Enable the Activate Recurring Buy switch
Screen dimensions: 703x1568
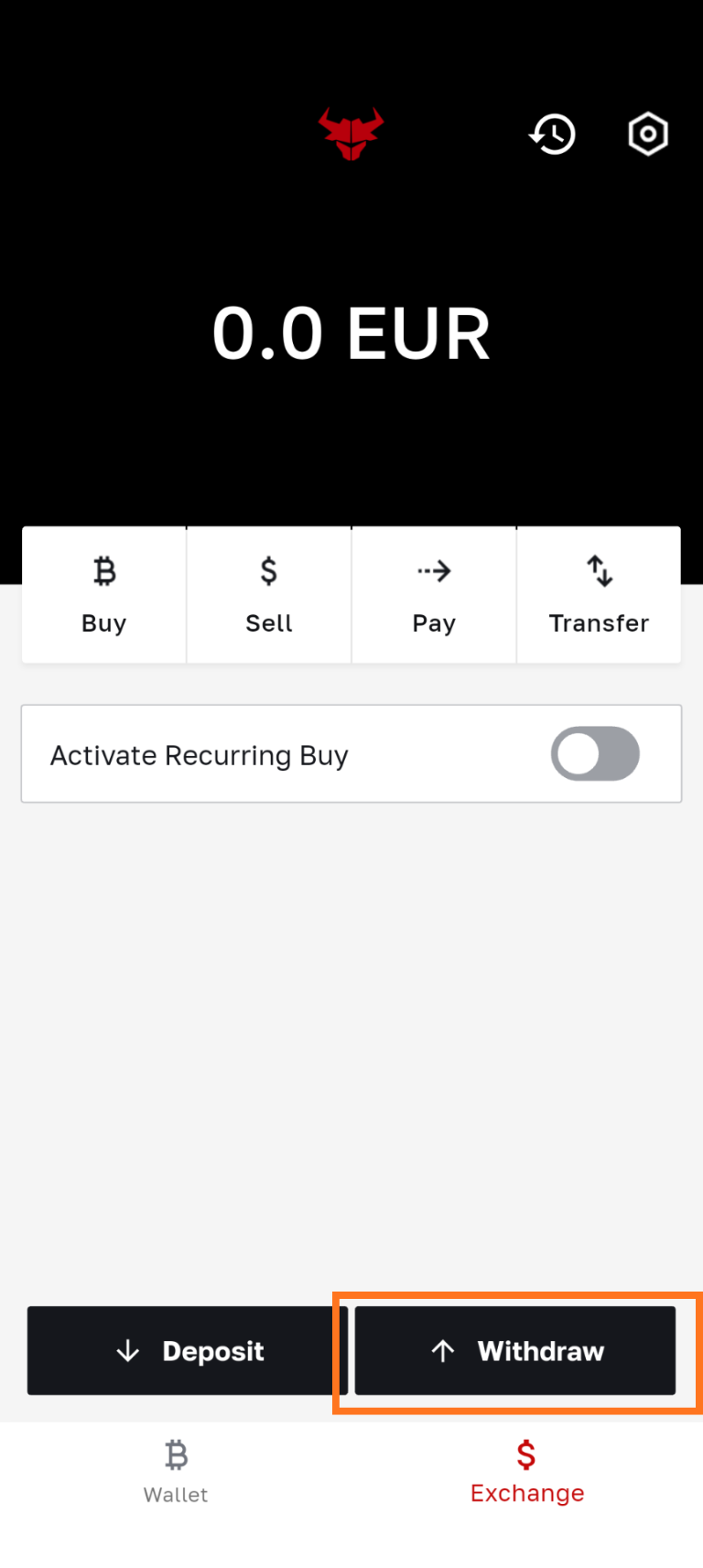(x=595, y=754)
